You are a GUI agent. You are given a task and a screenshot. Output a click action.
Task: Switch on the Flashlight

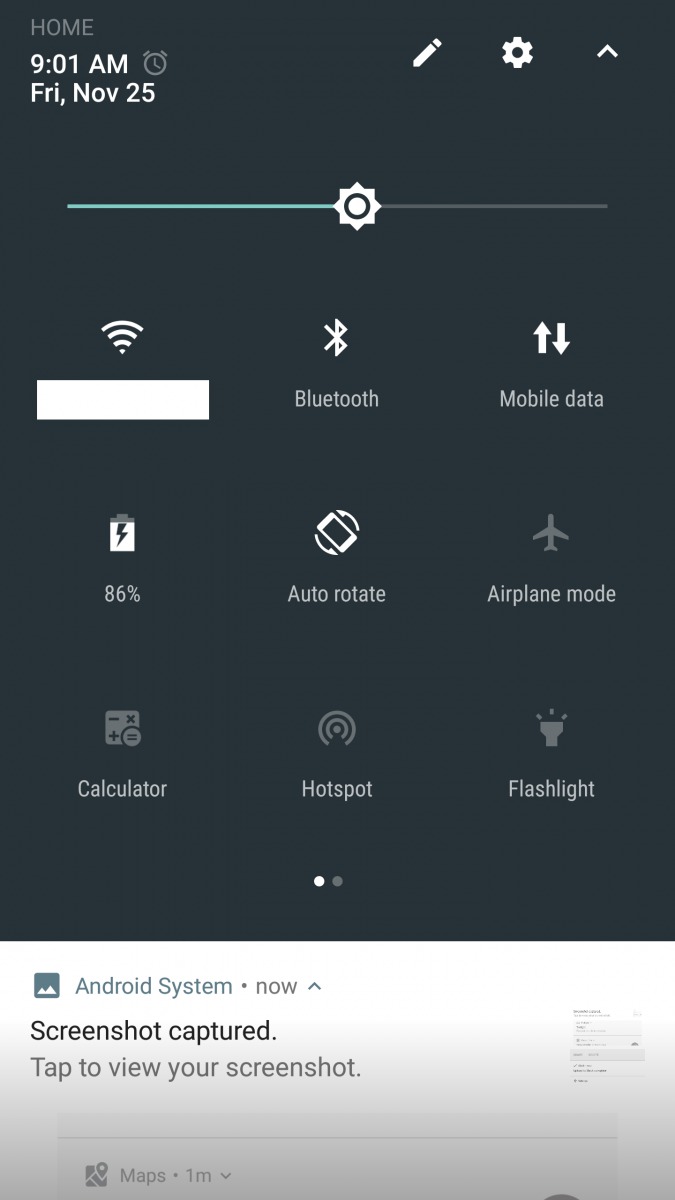click(x=551, y=730)
